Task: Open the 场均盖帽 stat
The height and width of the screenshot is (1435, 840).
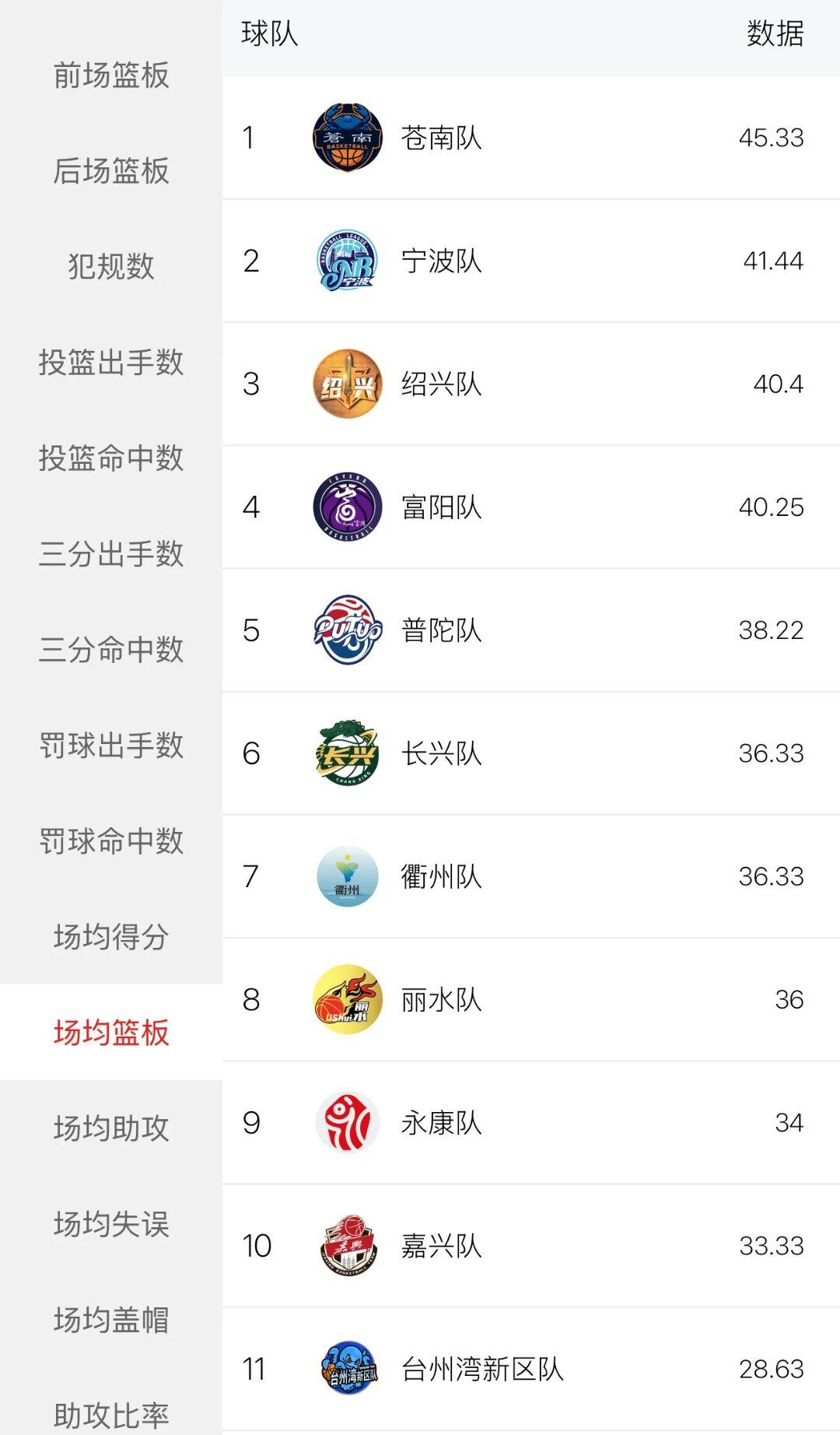Action: [111, 1320]
